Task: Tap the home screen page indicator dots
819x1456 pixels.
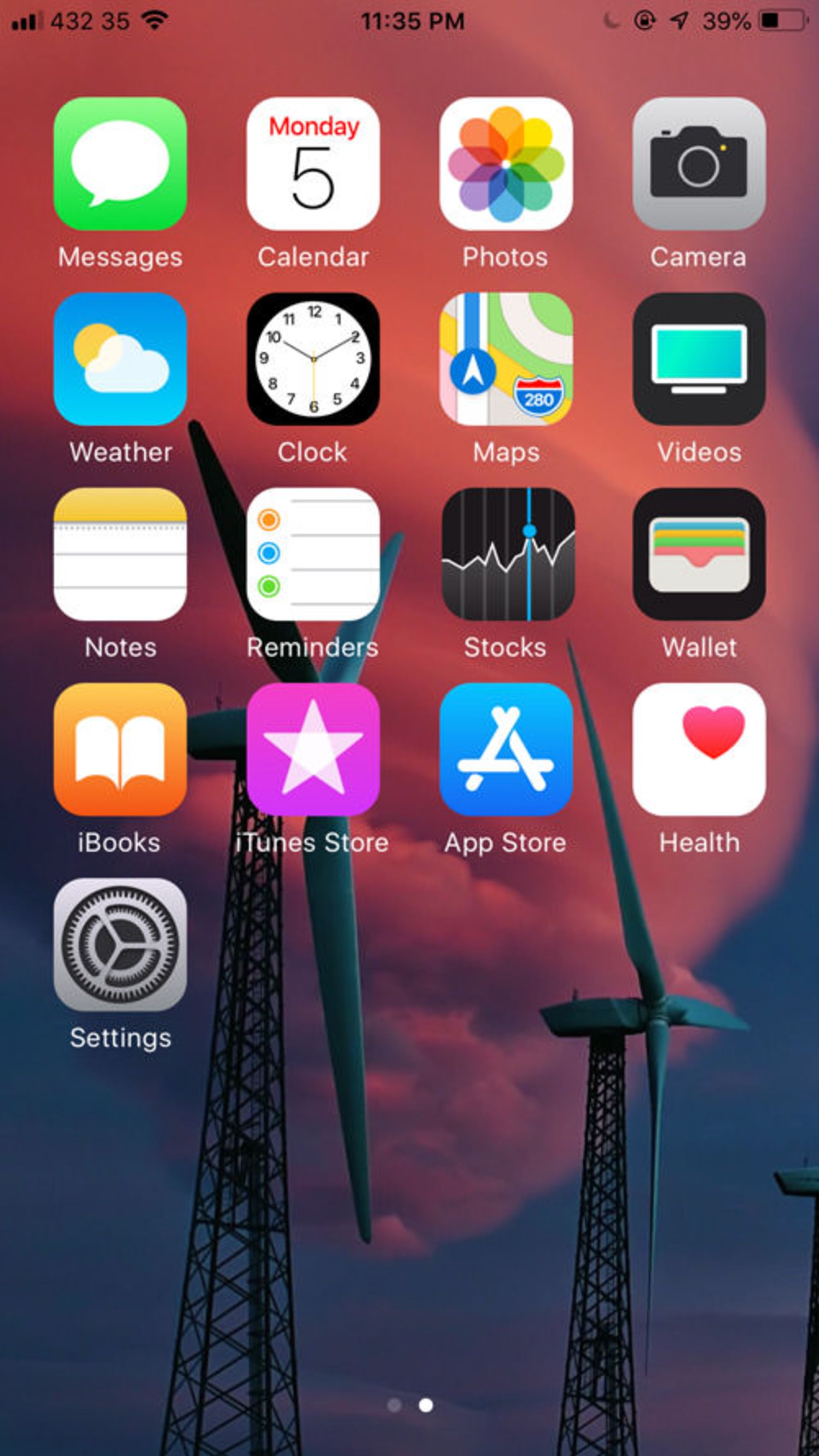Action: [x=410, y=1404]
